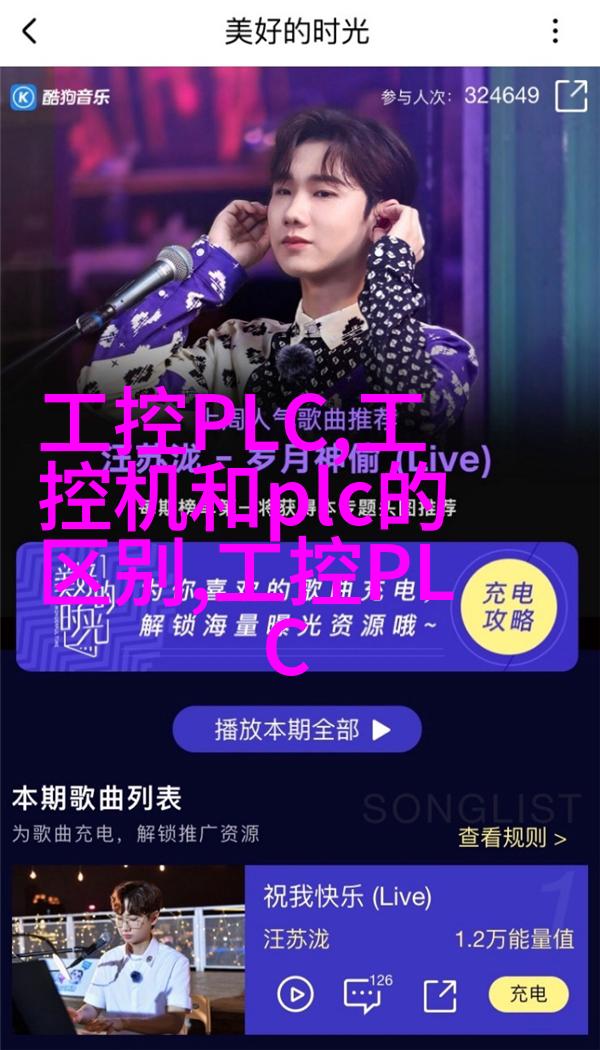600x1050 pixels.
Task: Tap 充电 for 祝我快乐 (Live)
Action: (x=528, y=993)
